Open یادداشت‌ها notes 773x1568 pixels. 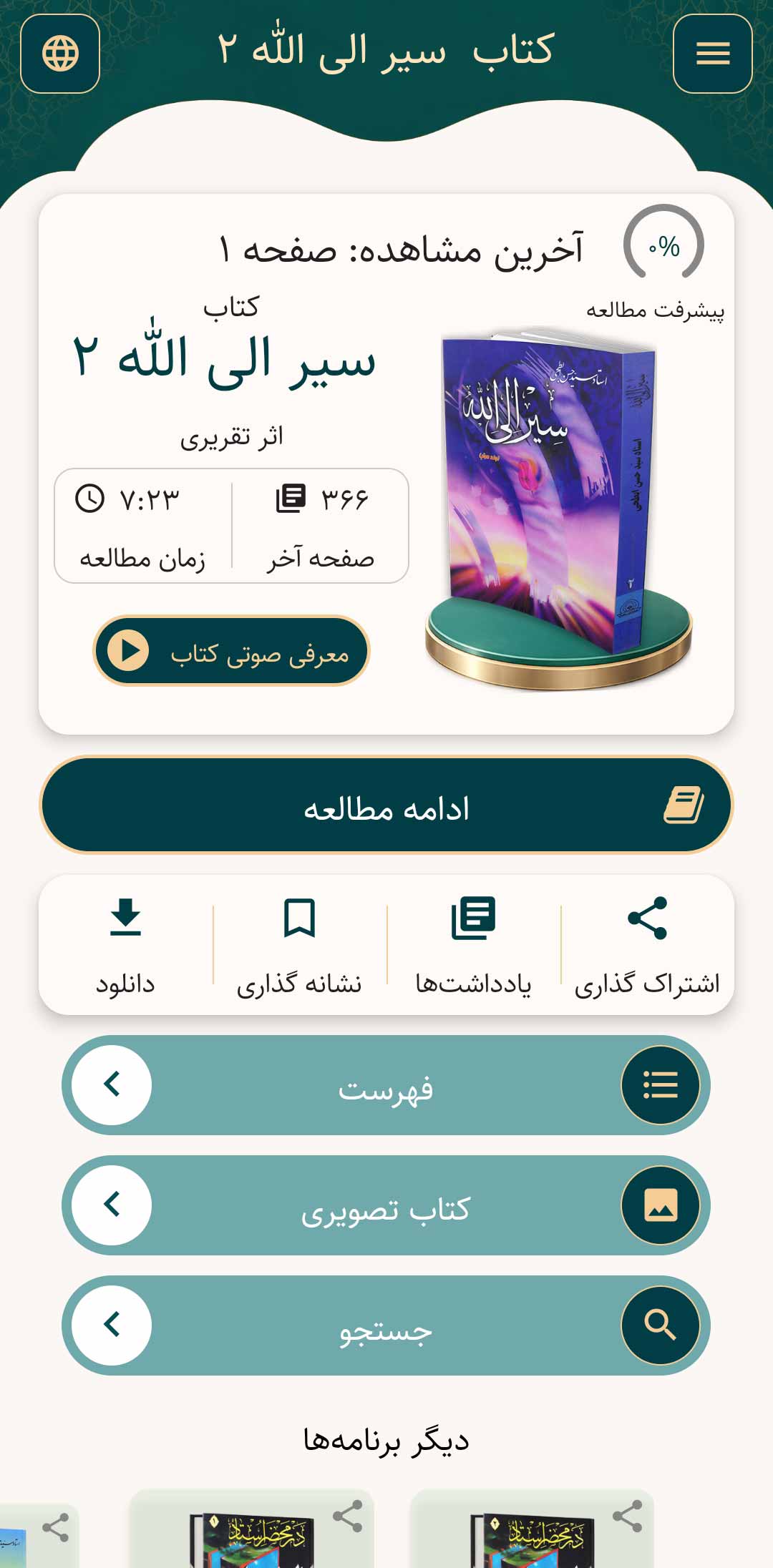pos(473,946)
